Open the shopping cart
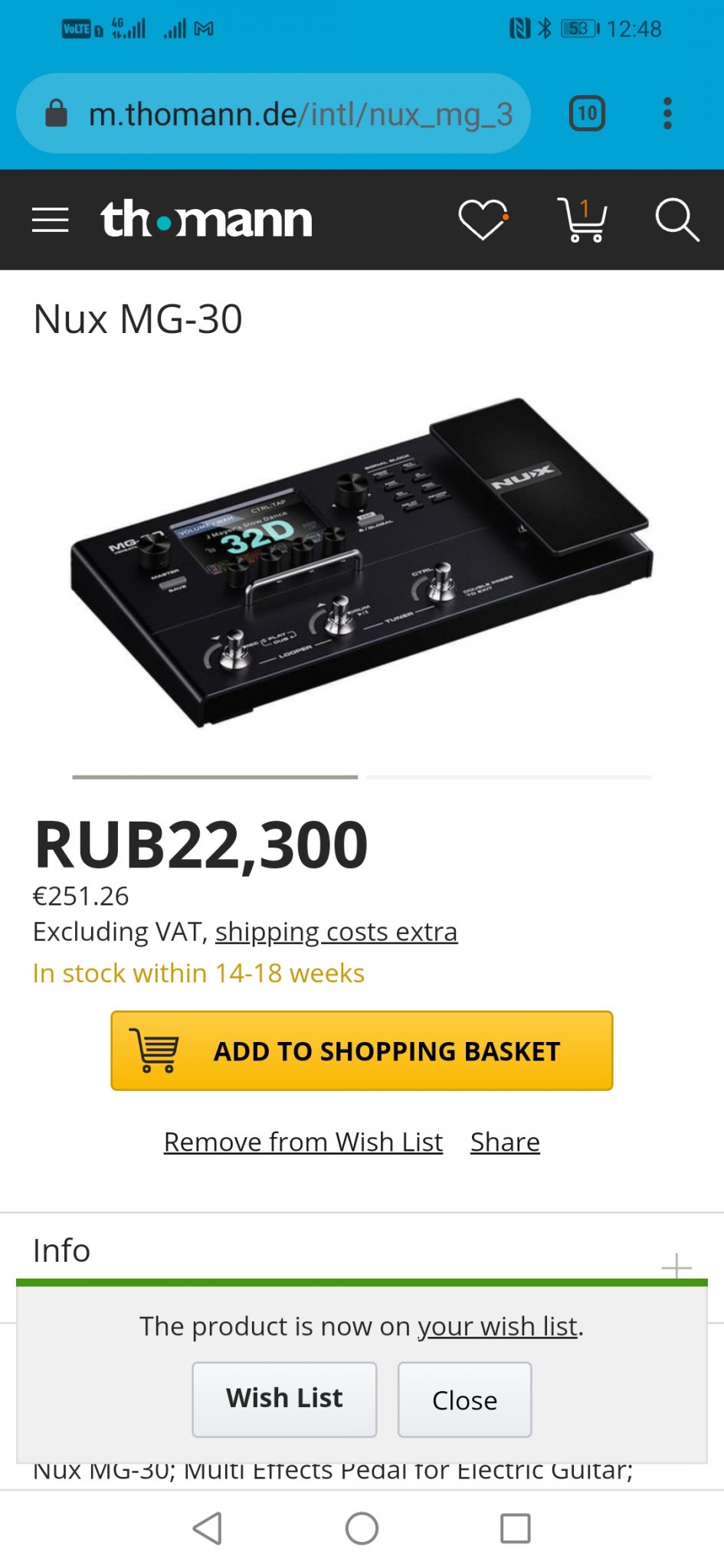724x1568 pixels. (583, 220)
